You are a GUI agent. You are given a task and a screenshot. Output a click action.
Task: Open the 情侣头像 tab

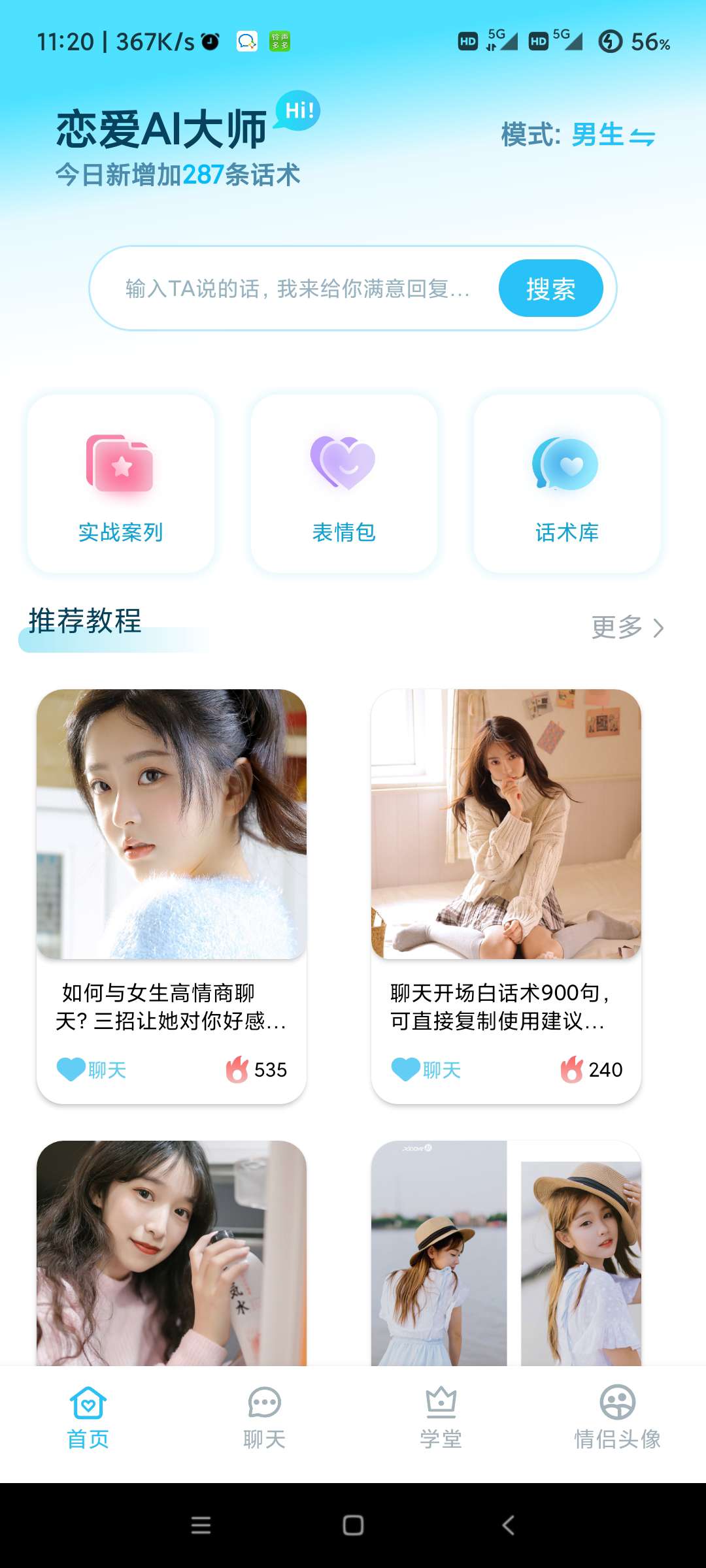coord(618,1416)
